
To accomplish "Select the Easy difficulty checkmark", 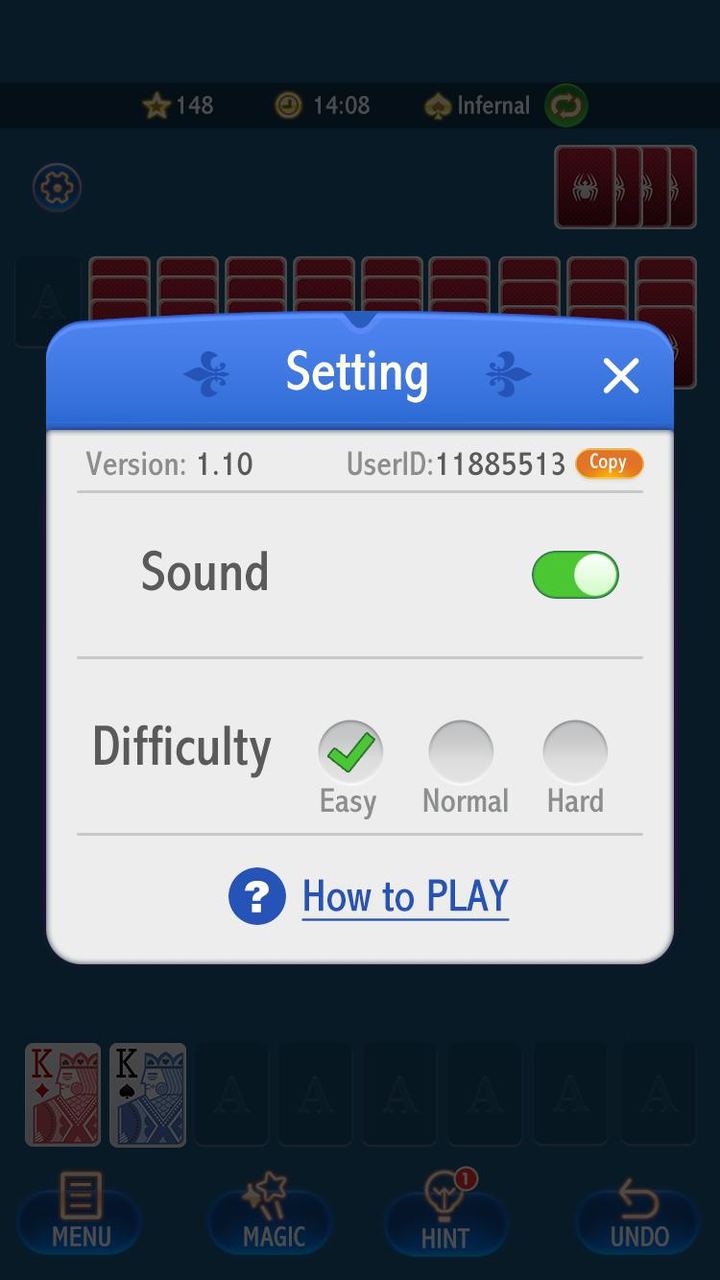I will pyautogui.click(x=348, y=748).
